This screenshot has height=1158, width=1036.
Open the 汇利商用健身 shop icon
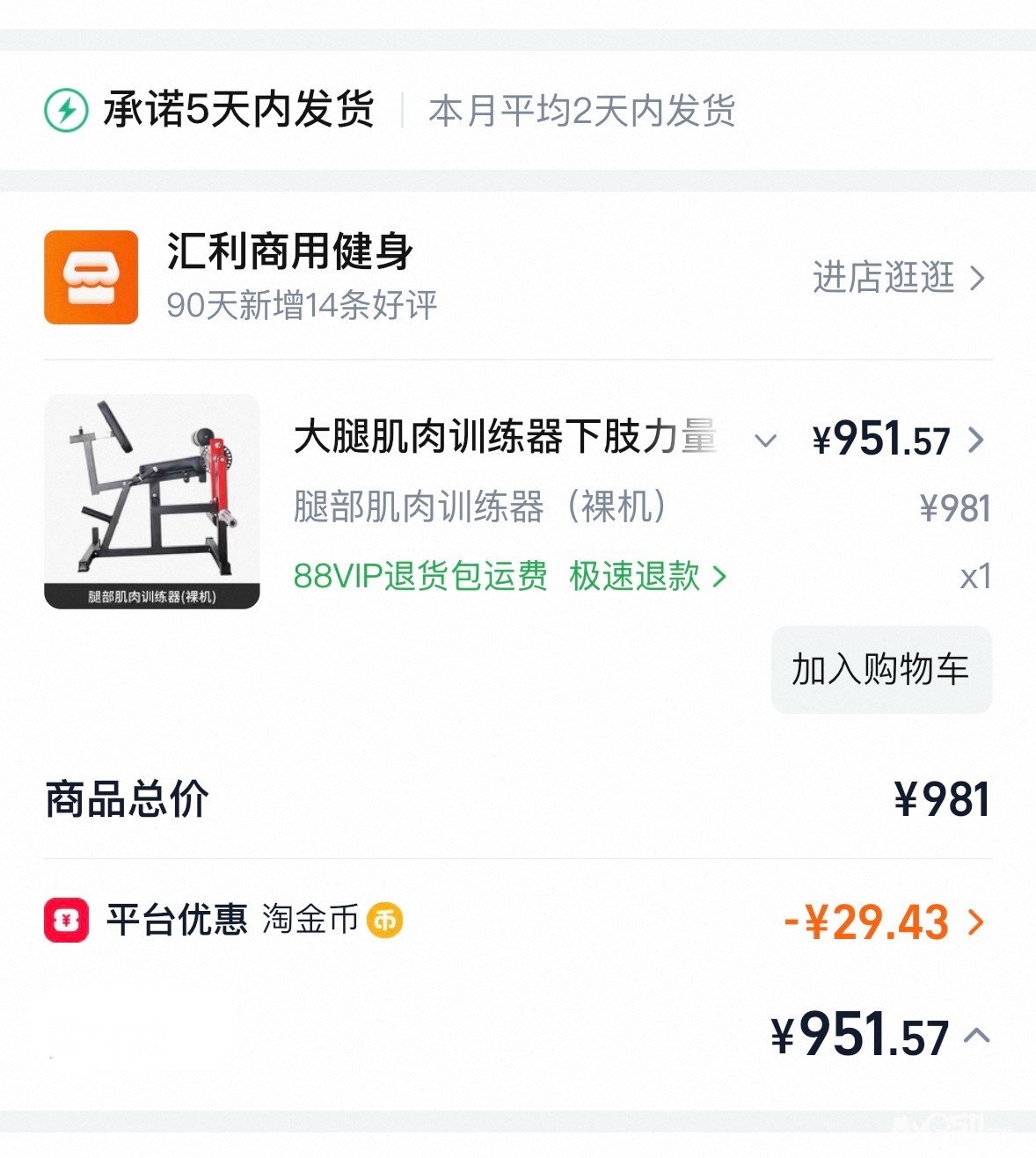coord(91,277)
